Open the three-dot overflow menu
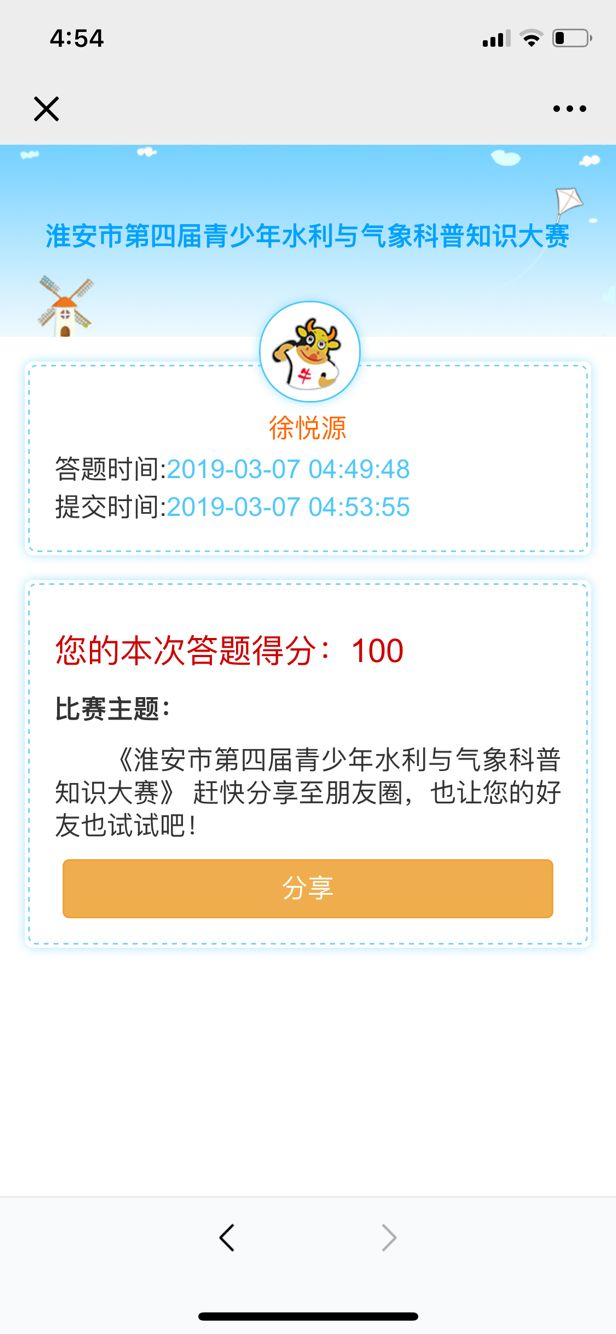 pyautogui.click(x=569, y=109)
